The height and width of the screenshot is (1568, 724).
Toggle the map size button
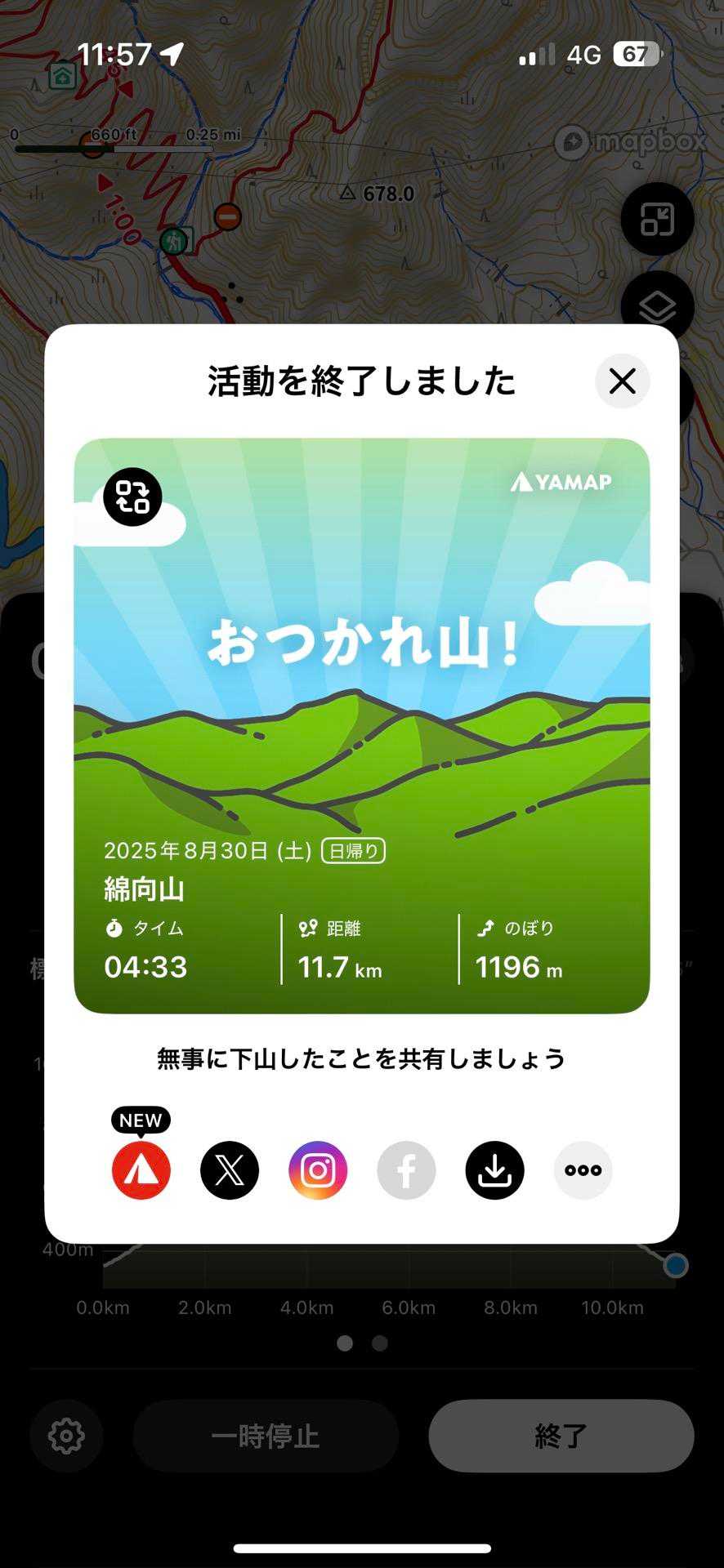pyautogui.click(x=657, y=219)
